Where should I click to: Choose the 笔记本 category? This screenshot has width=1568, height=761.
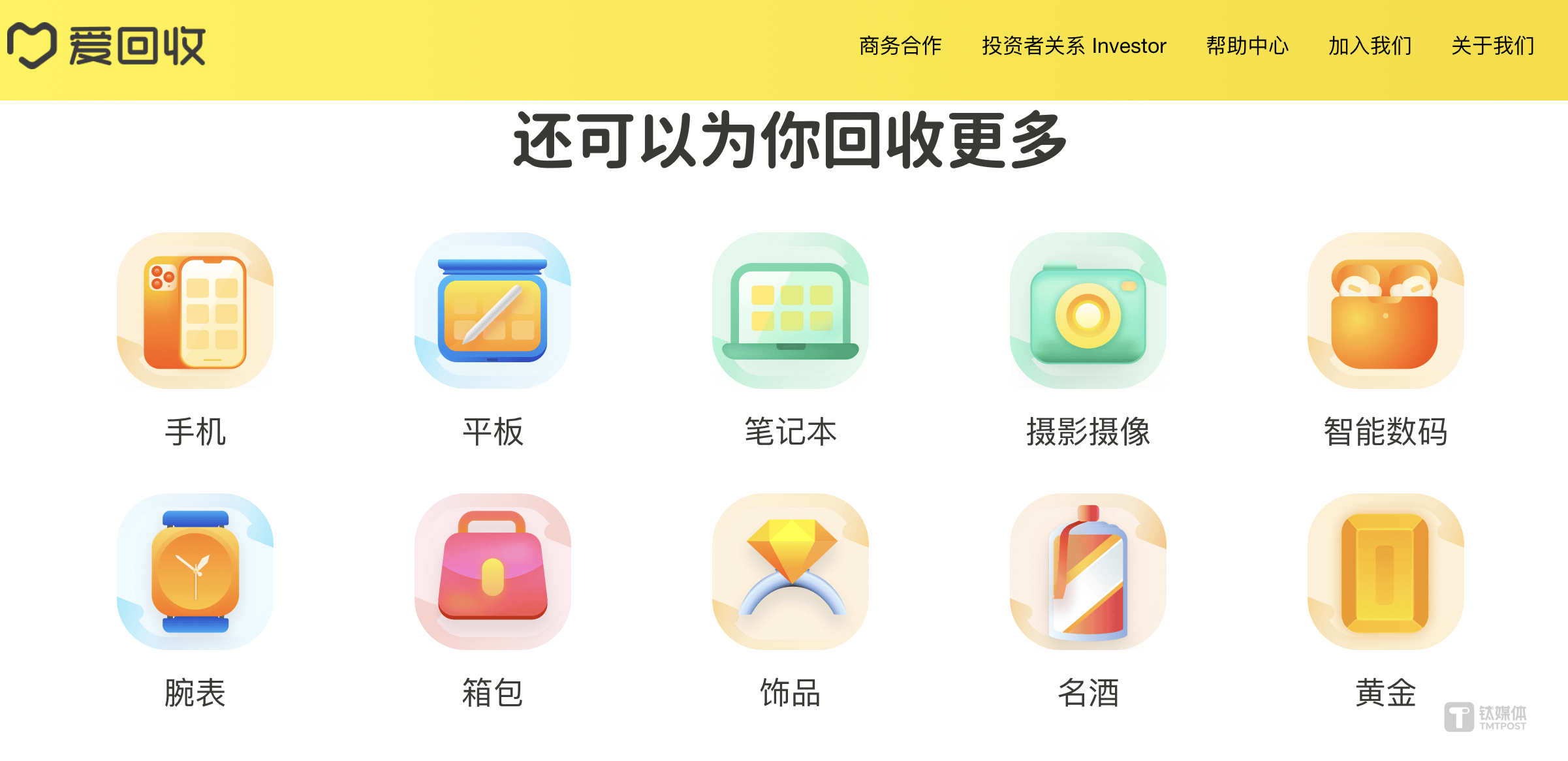coord(791,311)
